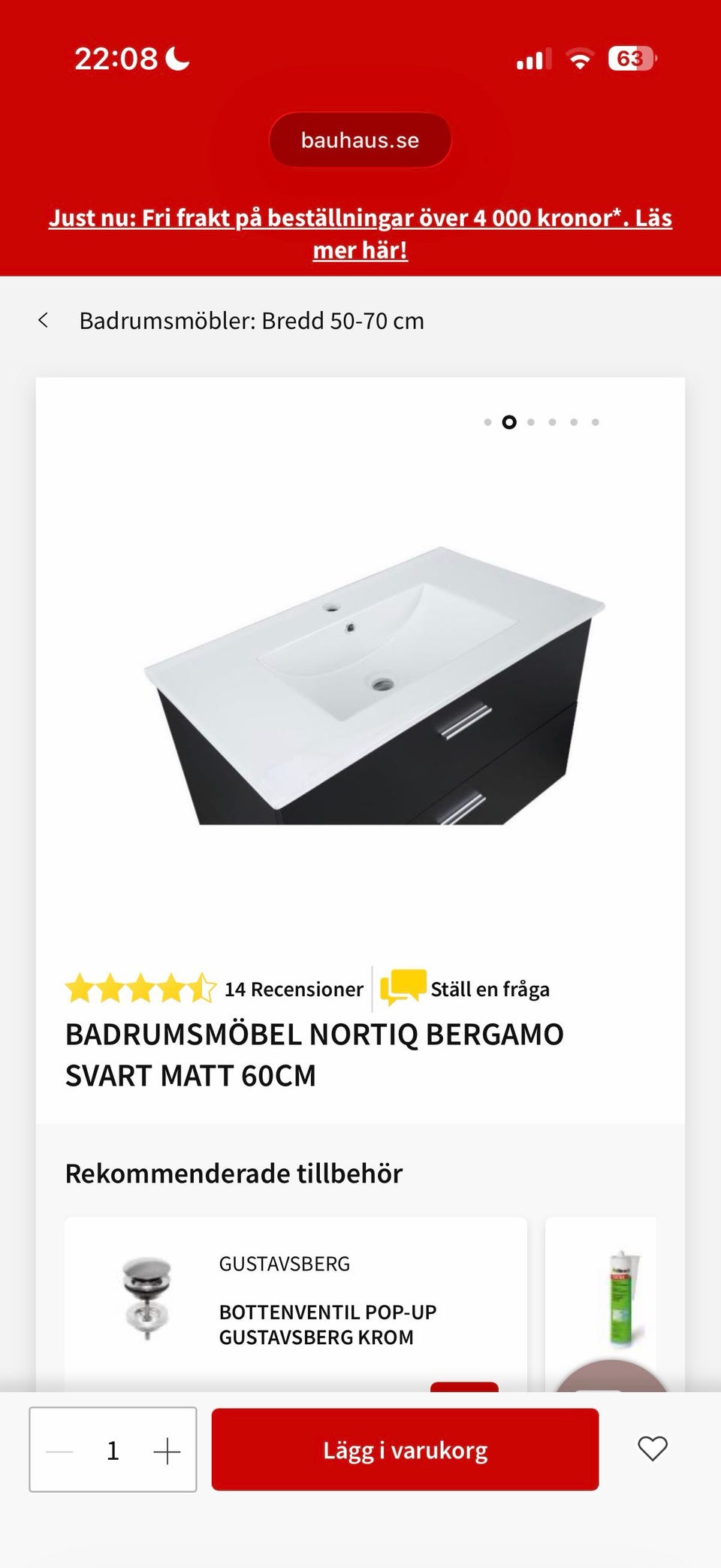The height and width of the screenshot is (1568, 721).
Task: Add product with Lägg i varukorg
Action: [x=405, y=1450]
